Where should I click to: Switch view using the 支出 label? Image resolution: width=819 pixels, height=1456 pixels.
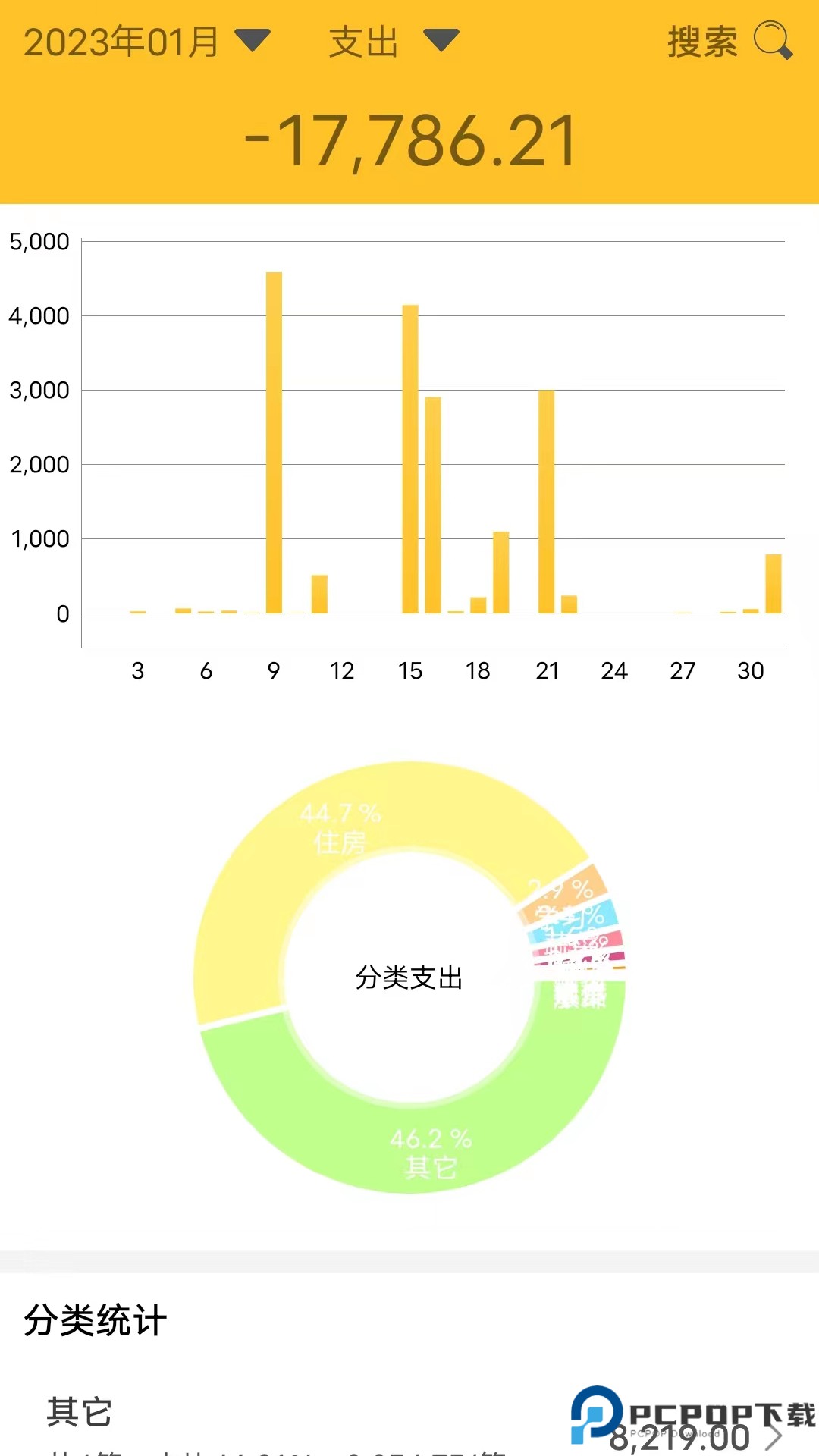[362, 42]
